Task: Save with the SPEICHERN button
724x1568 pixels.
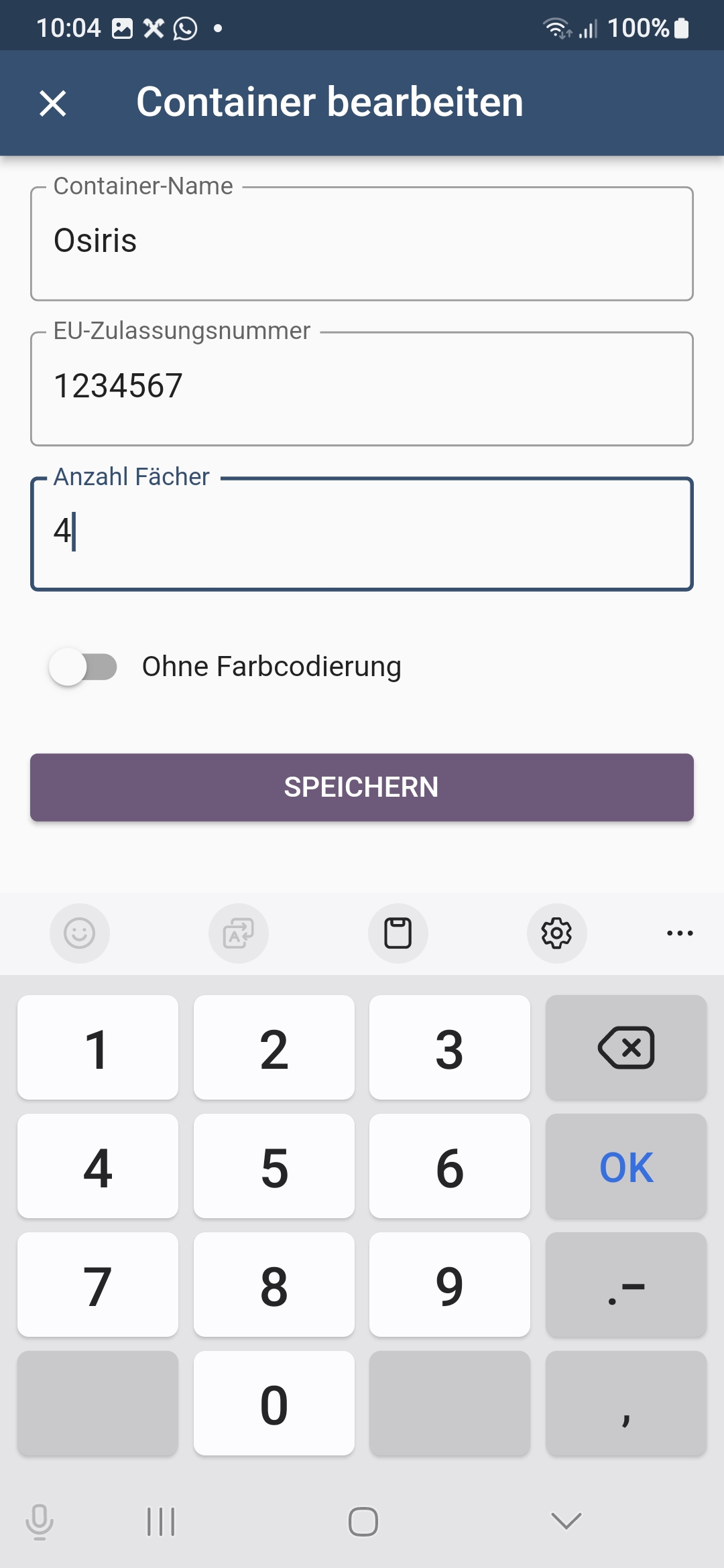Action: click(362, 787)
